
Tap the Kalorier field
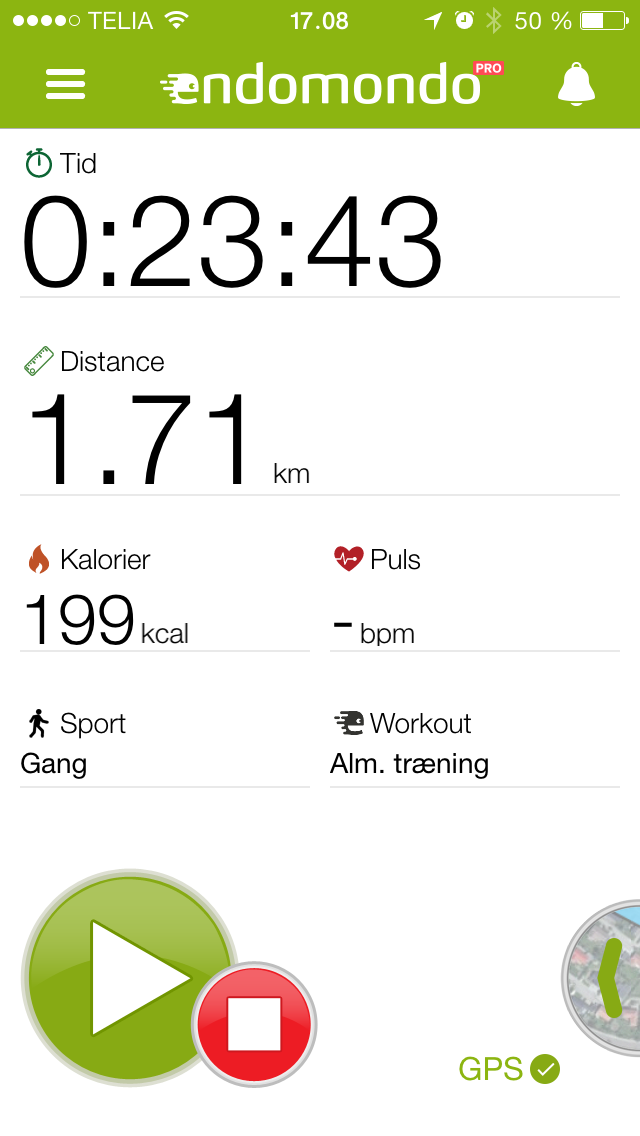coord(165,596)
